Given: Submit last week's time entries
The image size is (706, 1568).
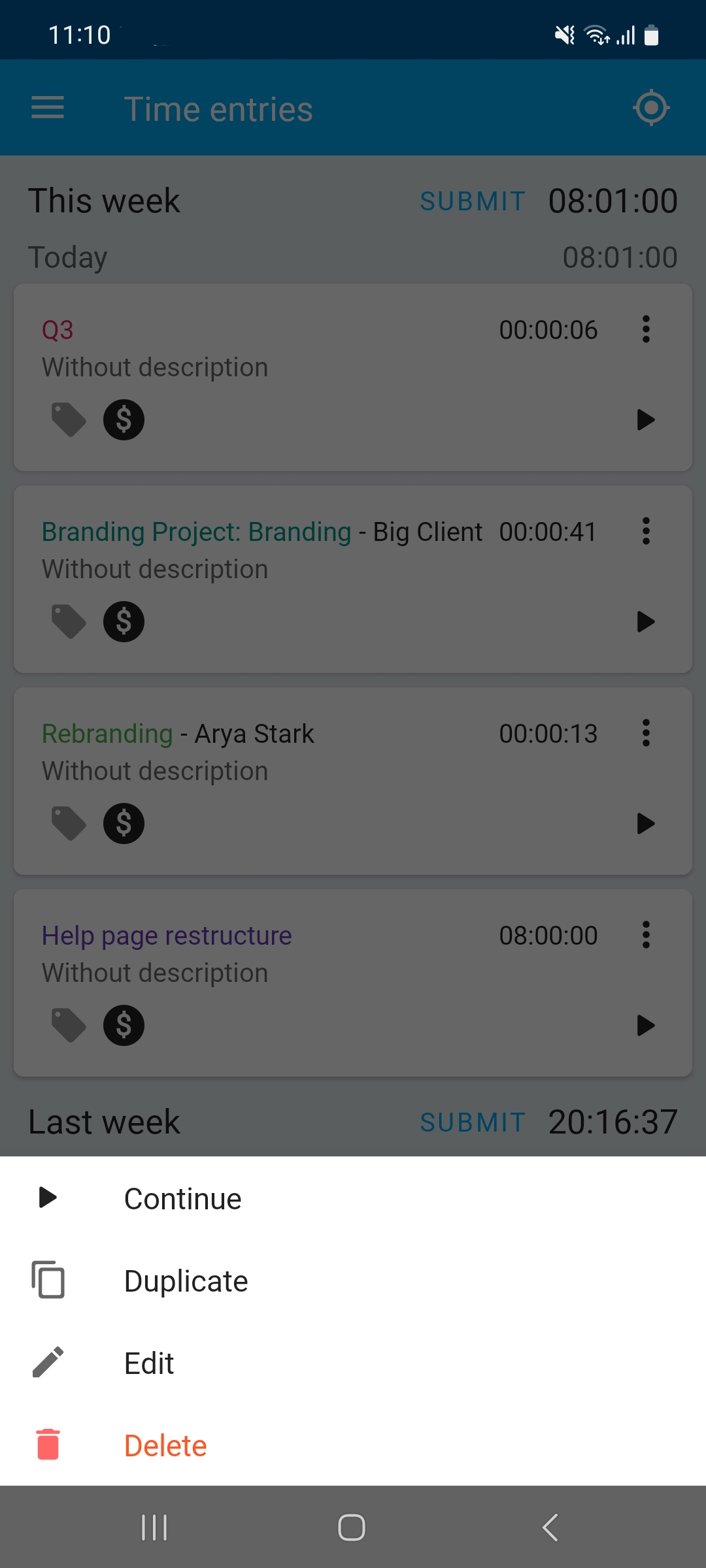Looking at the screenshot, I should click(x=472, y=1122).
